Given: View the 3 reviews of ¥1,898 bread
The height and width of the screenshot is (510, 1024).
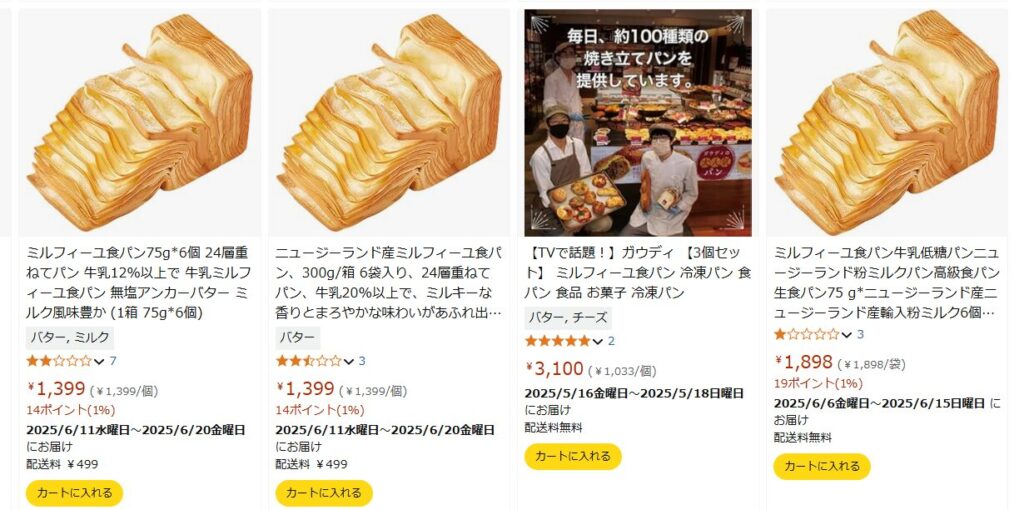Looking at the screenshot, I should (860, 334).
